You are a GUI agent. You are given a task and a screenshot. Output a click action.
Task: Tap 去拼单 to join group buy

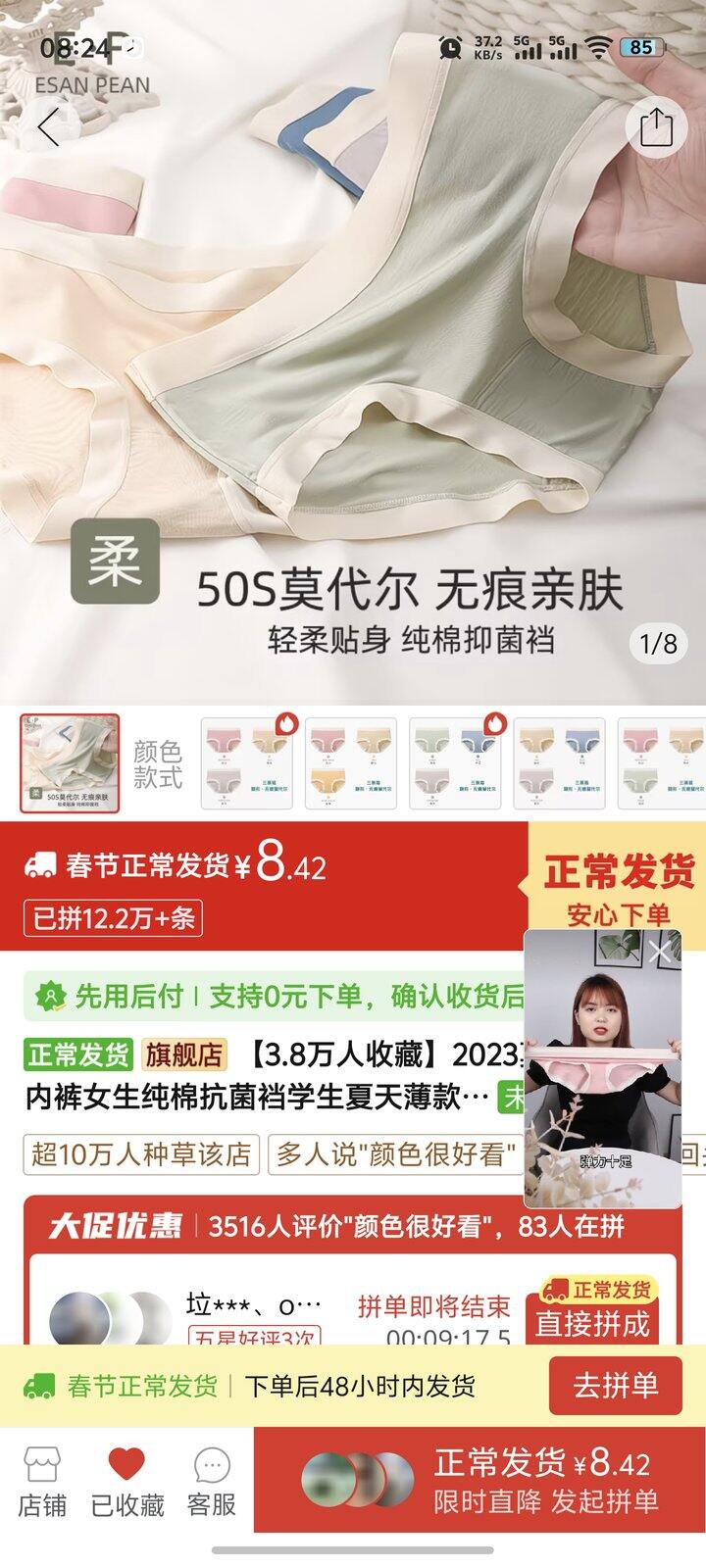pyautogui.click(x=616, y=1386)
